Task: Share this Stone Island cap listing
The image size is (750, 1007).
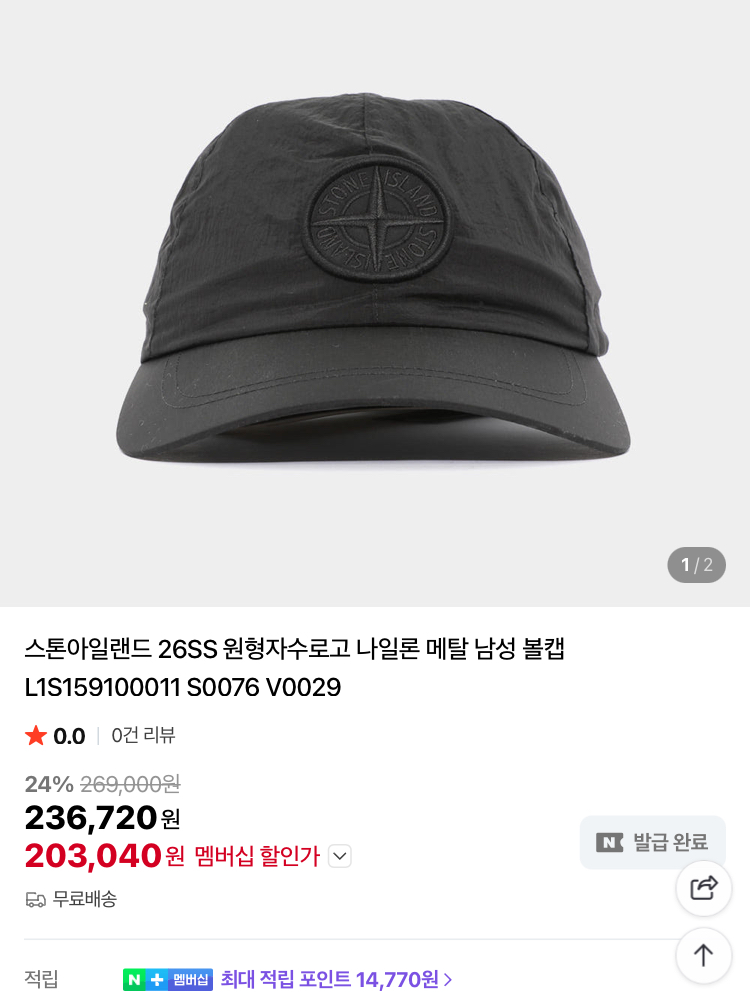Action: tap(704, 887)
